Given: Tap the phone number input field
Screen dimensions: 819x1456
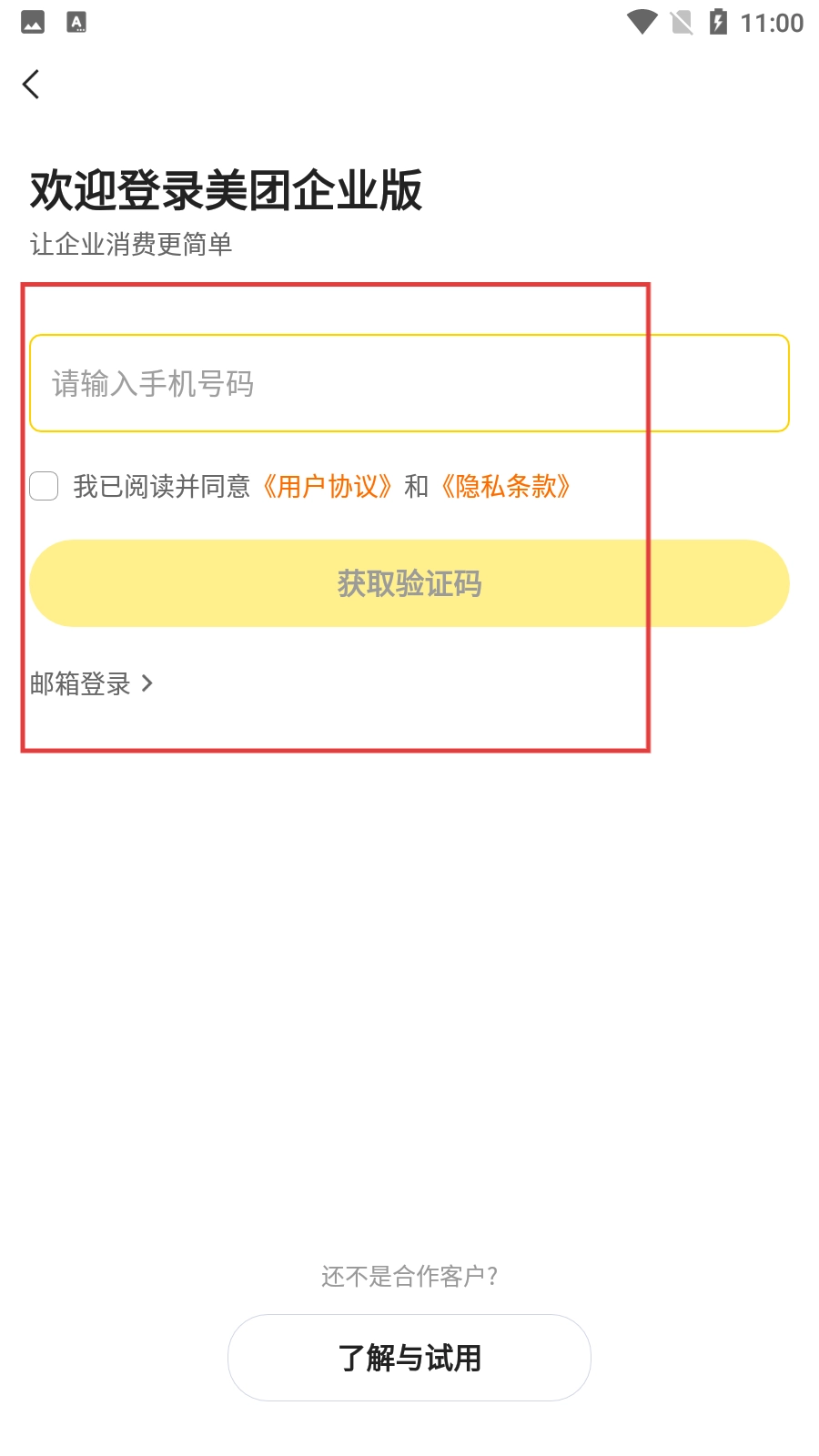Looking at the screenshot, I should coord(409,383).
